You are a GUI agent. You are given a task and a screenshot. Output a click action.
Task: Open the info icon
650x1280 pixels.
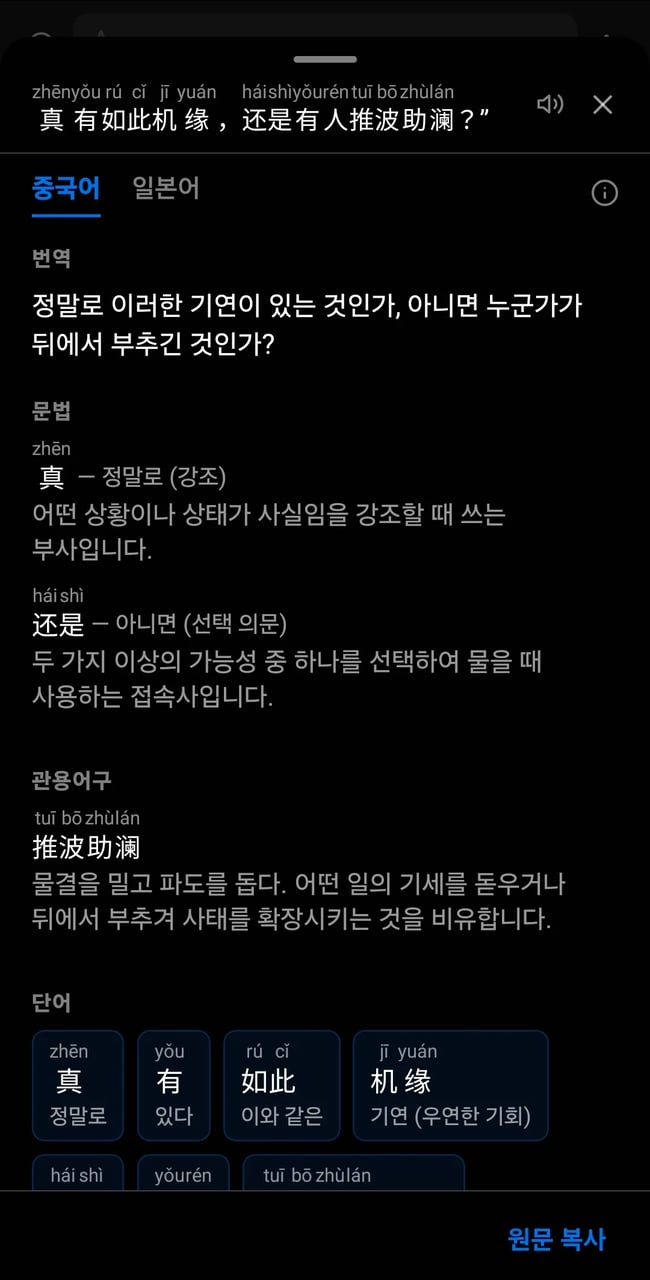(x=605, y=193)
